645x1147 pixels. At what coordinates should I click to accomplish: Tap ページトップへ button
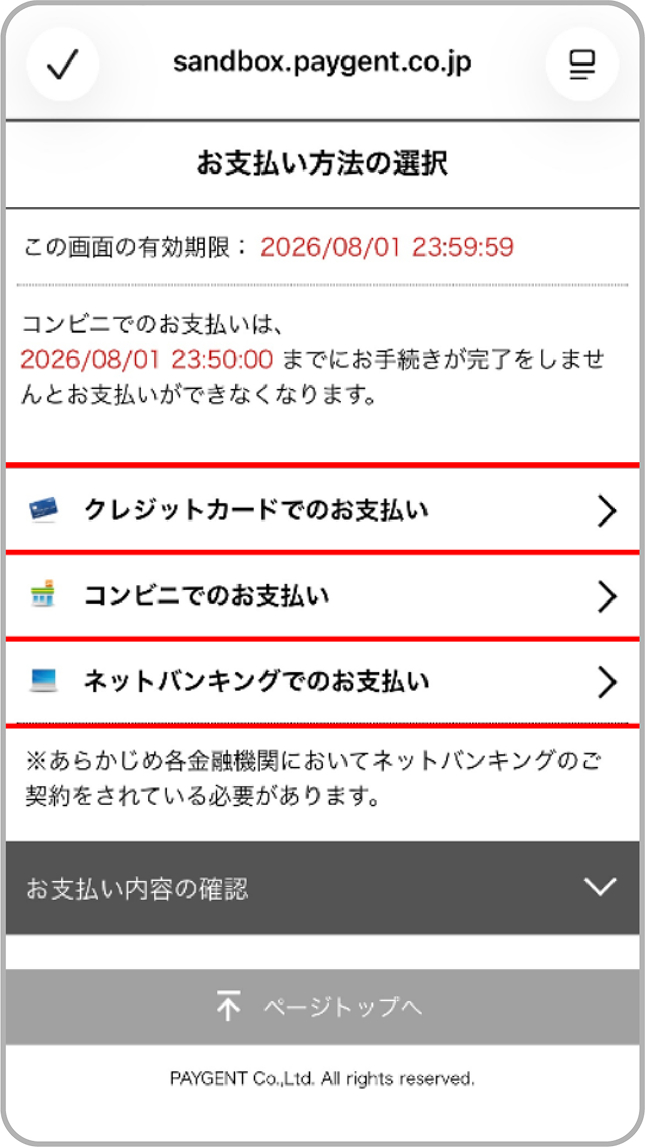pyautogui.click(x=322, y=1007)
